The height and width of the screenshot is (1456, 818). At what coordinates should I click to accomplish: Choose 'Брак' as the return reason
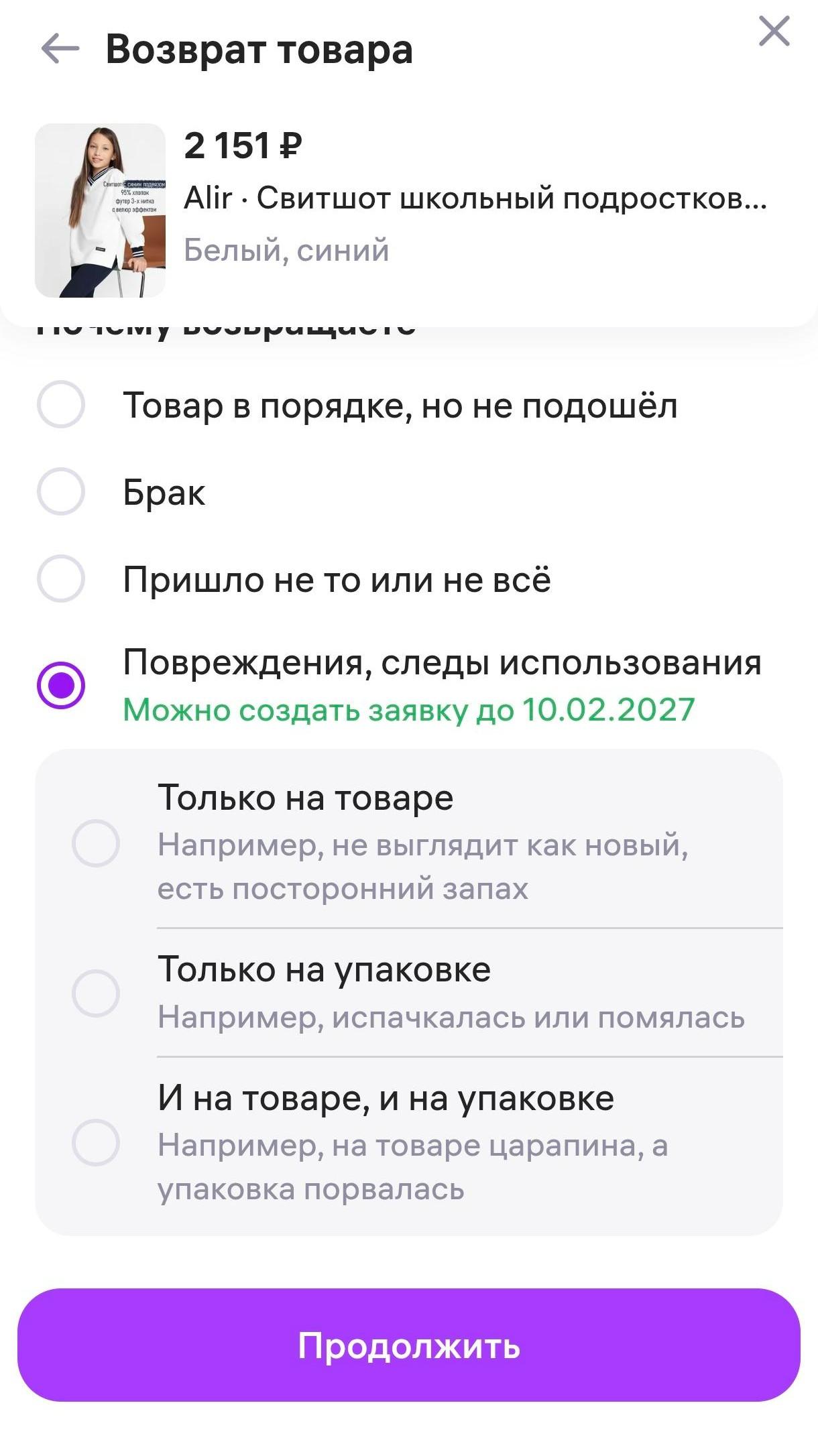61,491
